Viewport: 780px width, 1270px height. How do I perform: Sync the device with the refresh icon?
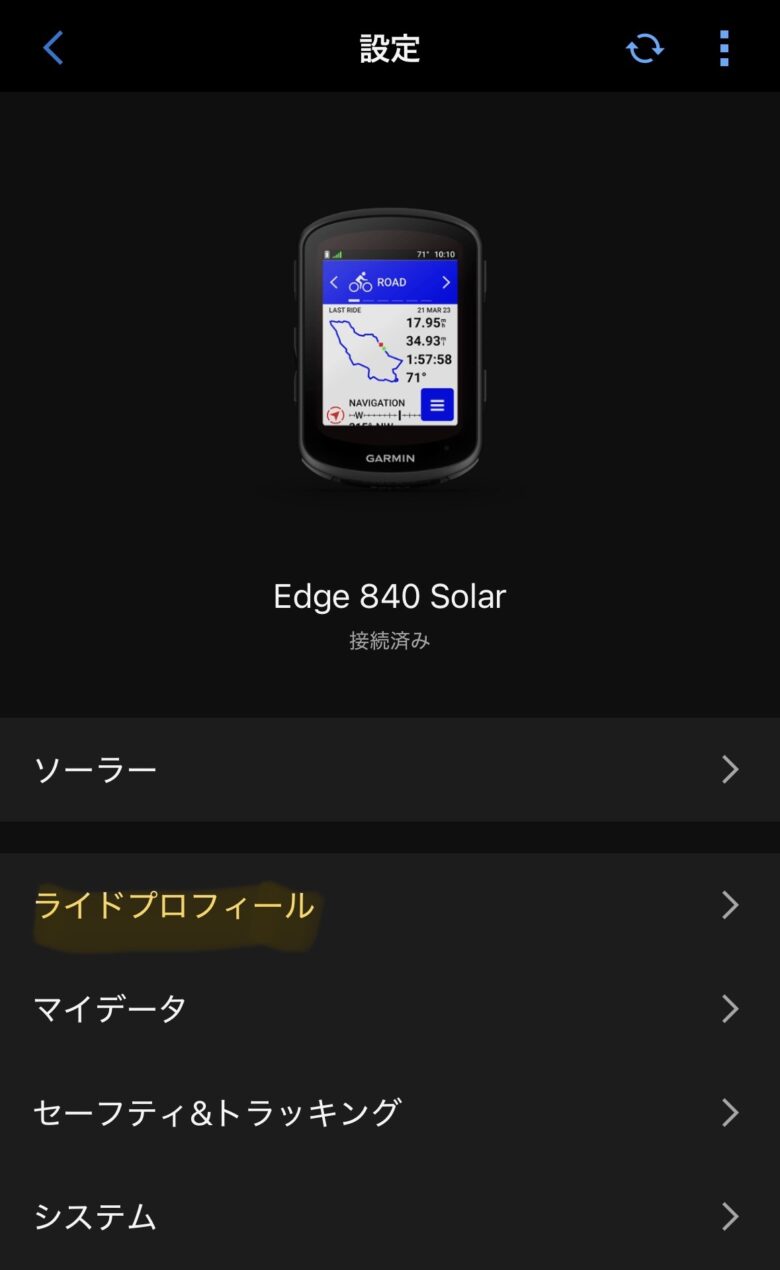point(644,48)
